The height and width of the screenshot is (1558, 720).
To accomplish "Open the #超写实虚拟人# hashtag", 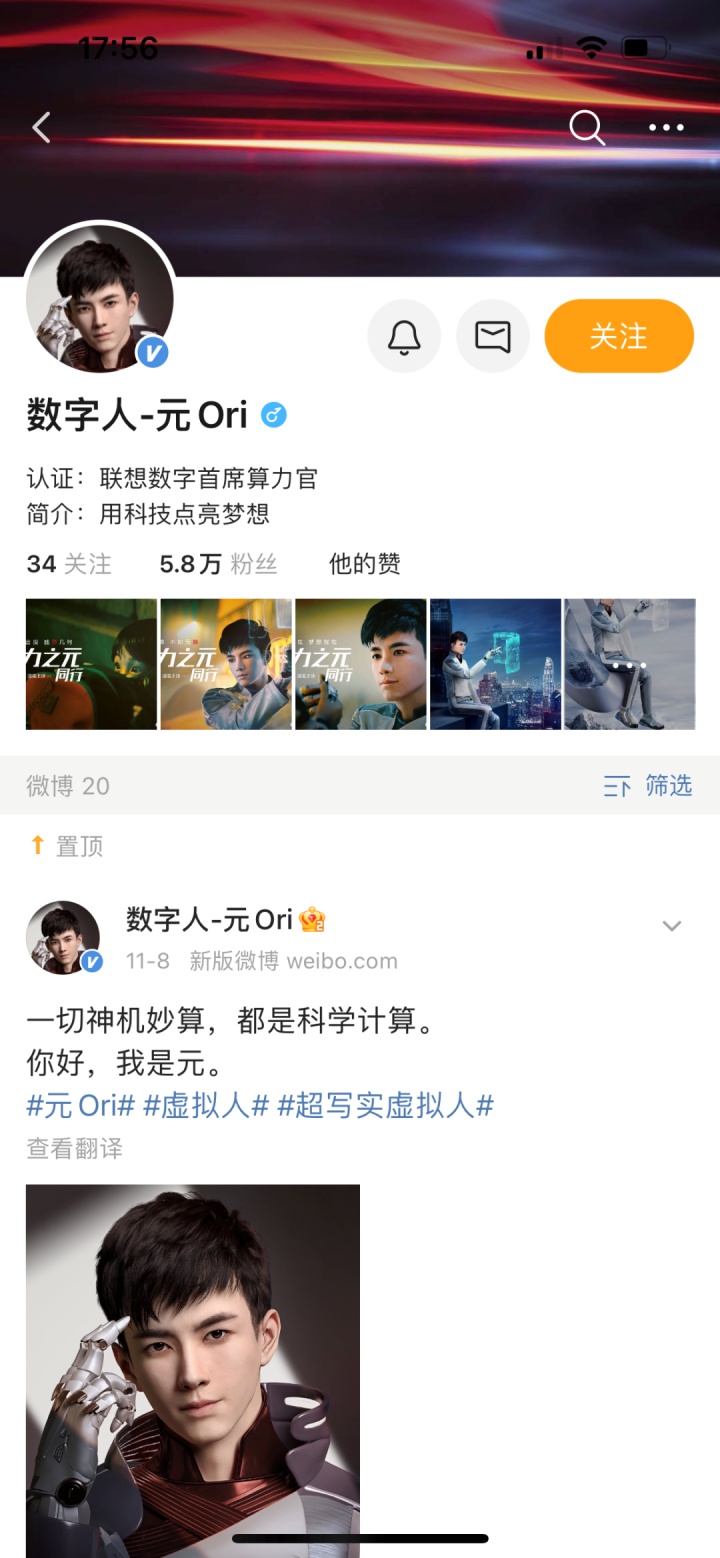I will tap(385, 1105).
